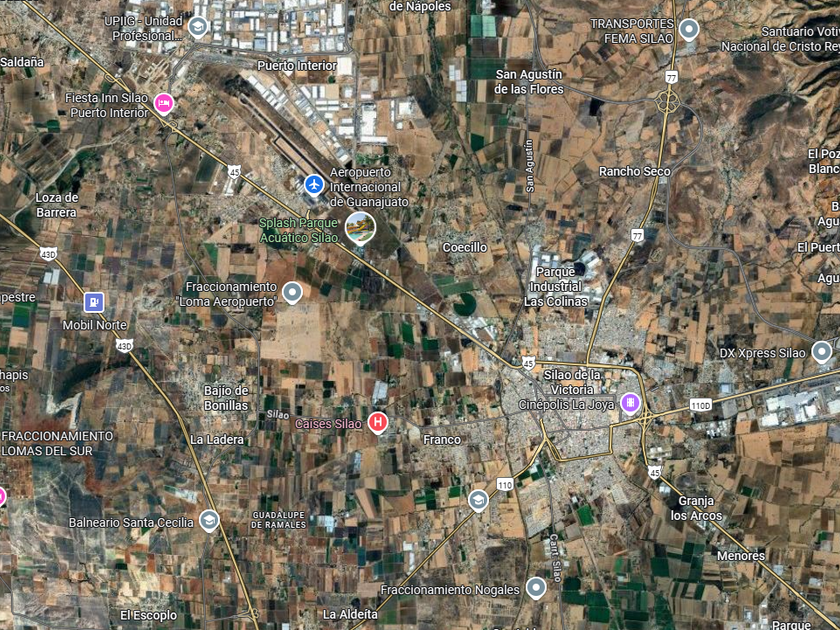
Task: Tap the school marker near Franco
Action: coord(478,500)
